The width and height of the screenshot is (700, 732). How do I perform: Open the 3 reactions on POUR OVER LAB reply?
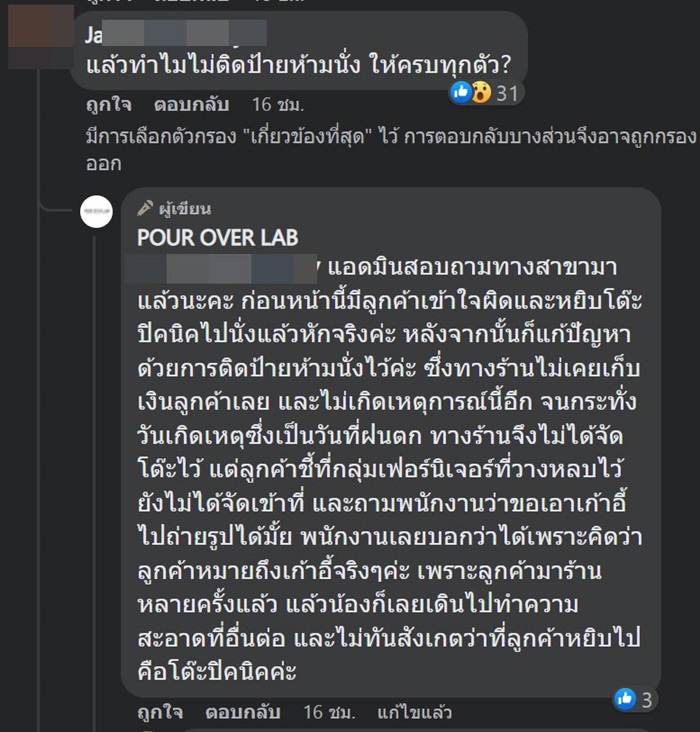pyautogui.click(x=634, y=698)
